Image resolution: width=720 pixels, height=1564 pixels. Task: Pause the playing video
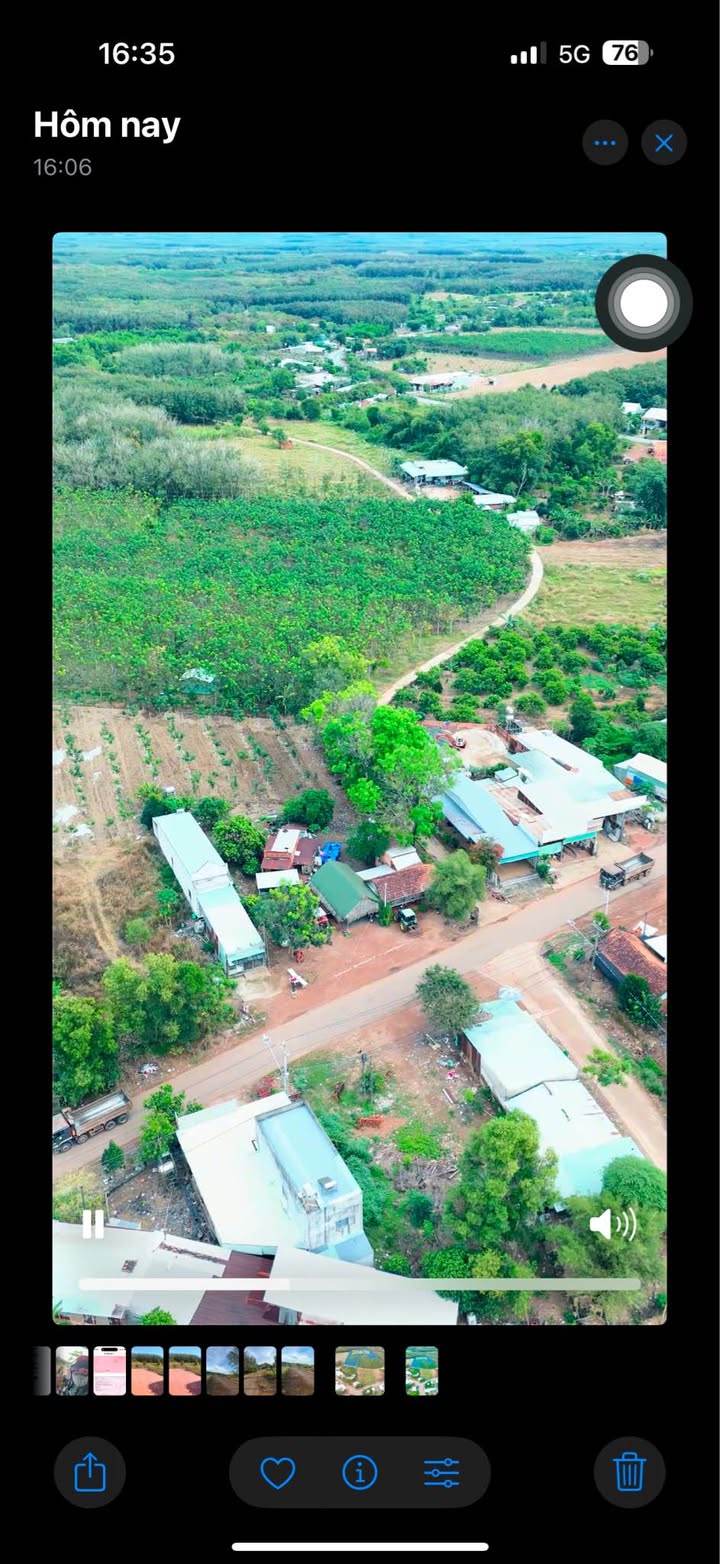(x=92, y=1224)
